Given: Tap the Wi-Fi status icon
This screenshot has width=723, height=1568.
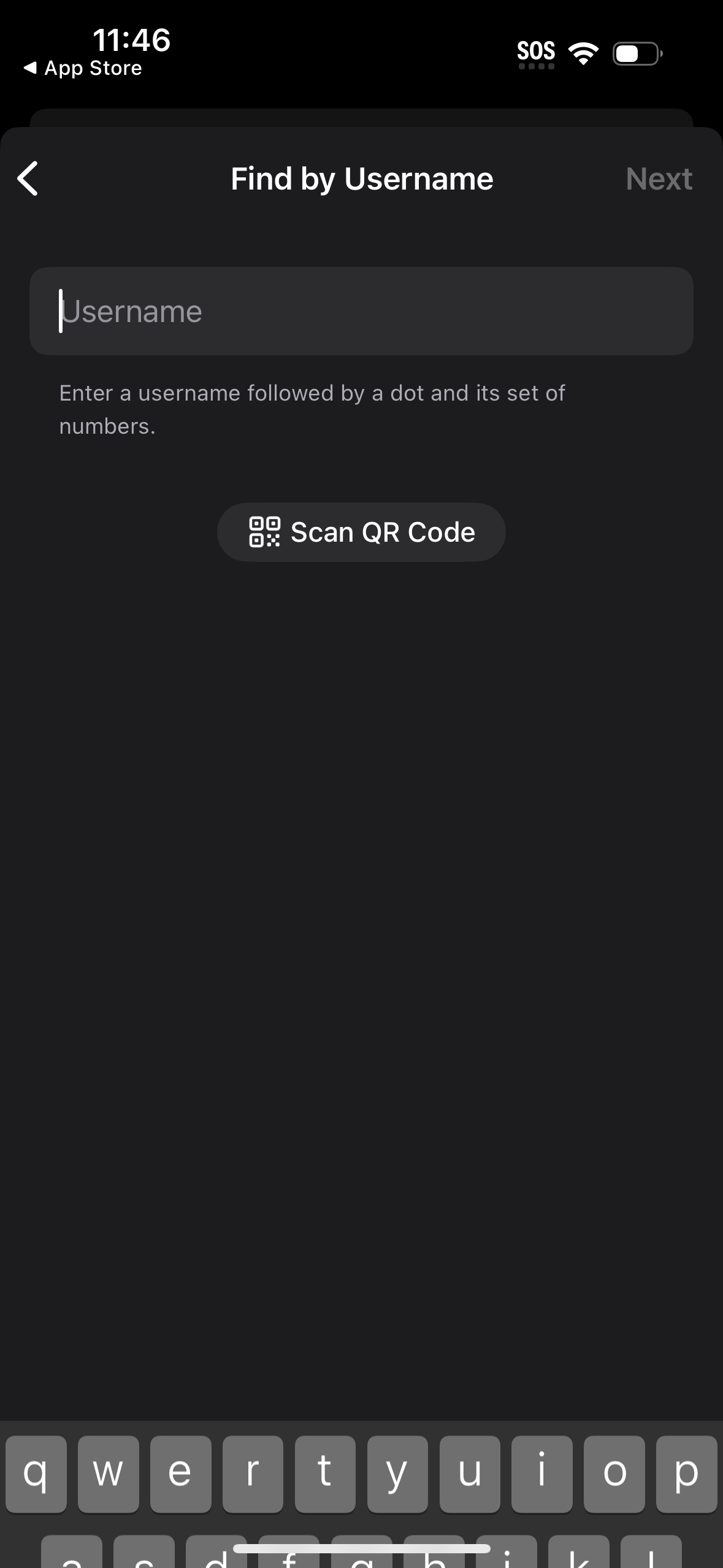Looking at the screenshot, I should click(x=583, y=53).
